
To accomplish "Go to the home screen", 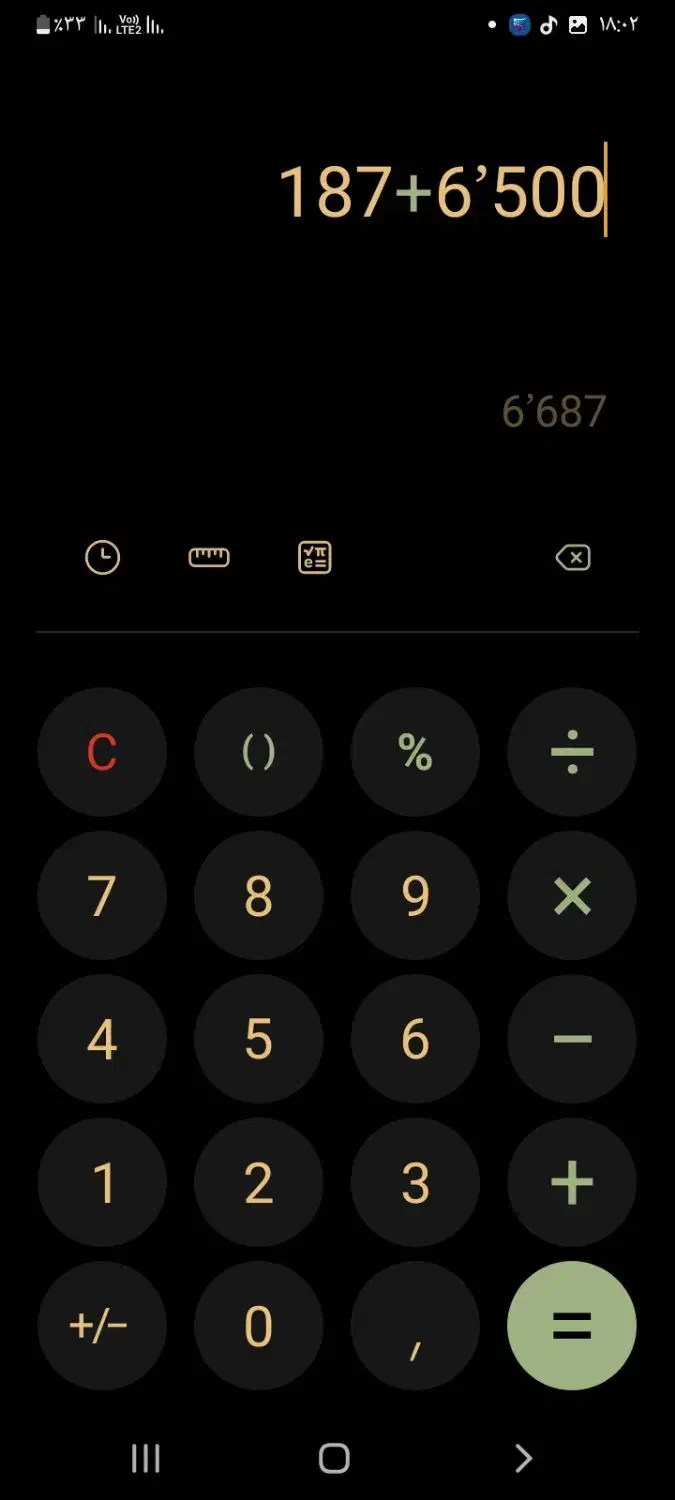I will [x=334, y=1458].
